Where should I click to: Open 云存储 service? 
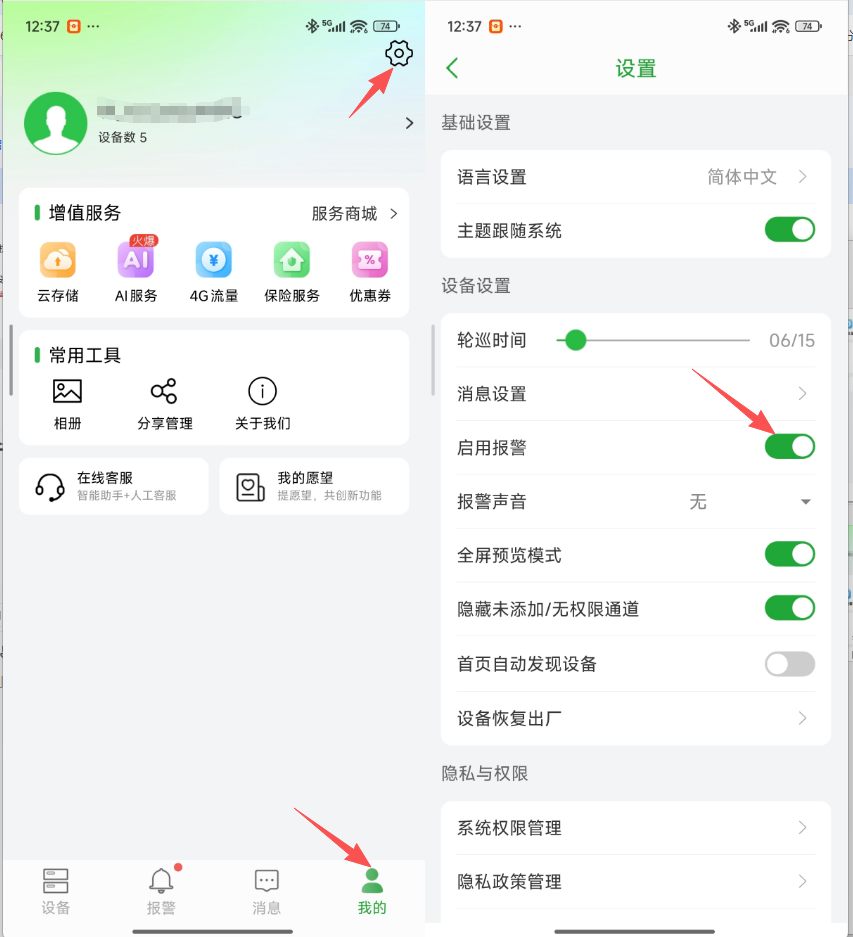(58, 269)
